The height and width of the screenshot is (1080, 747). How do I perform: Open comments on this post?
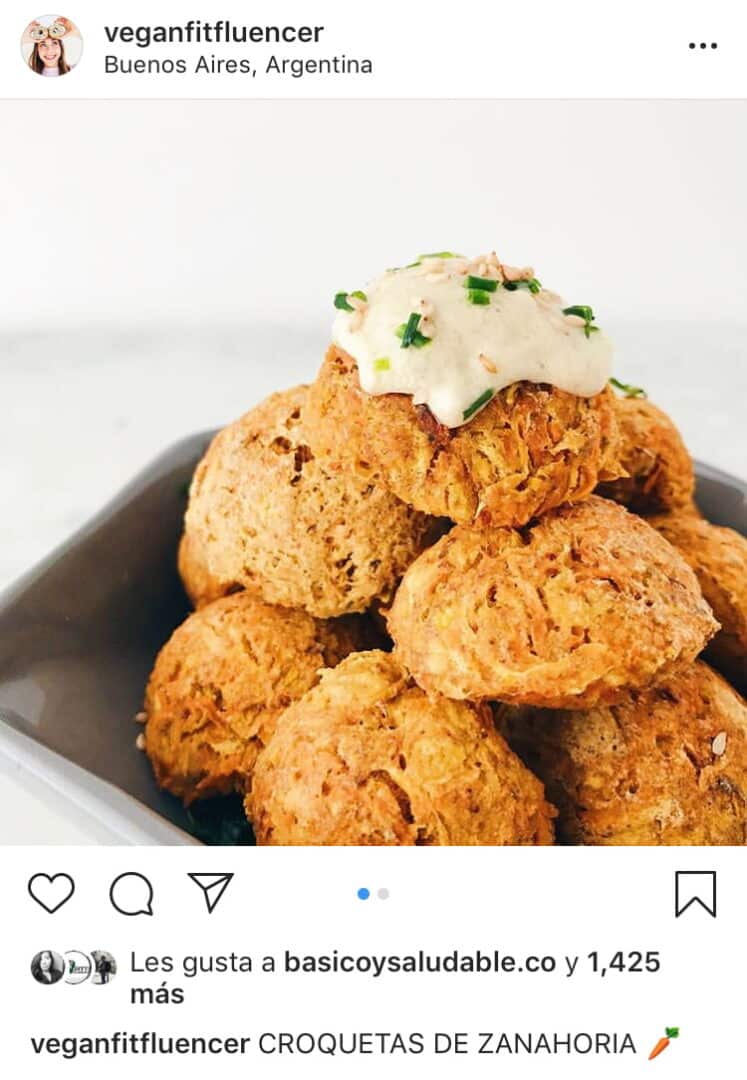[x=131, y=893]
